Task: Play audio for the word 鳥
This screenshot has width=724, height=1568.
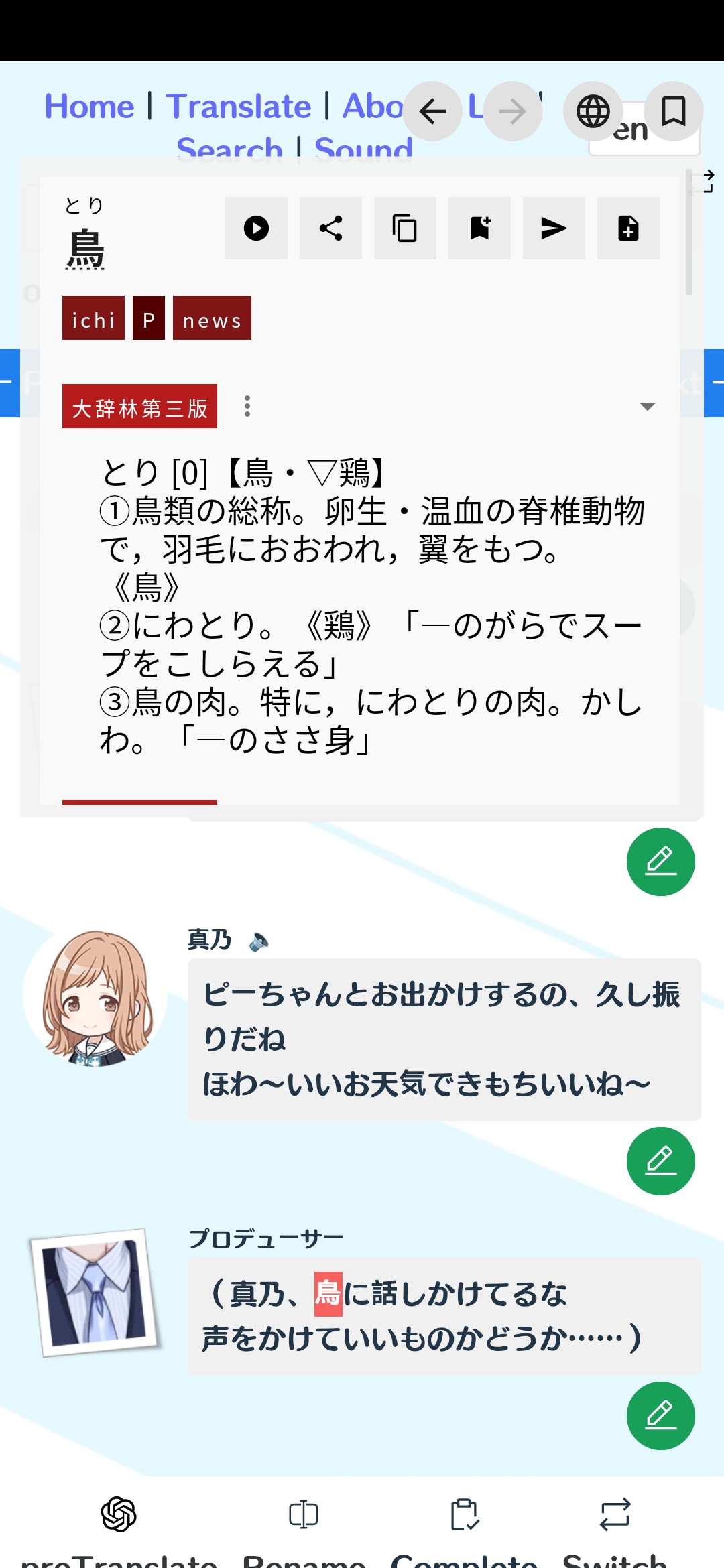Action: 256,228
